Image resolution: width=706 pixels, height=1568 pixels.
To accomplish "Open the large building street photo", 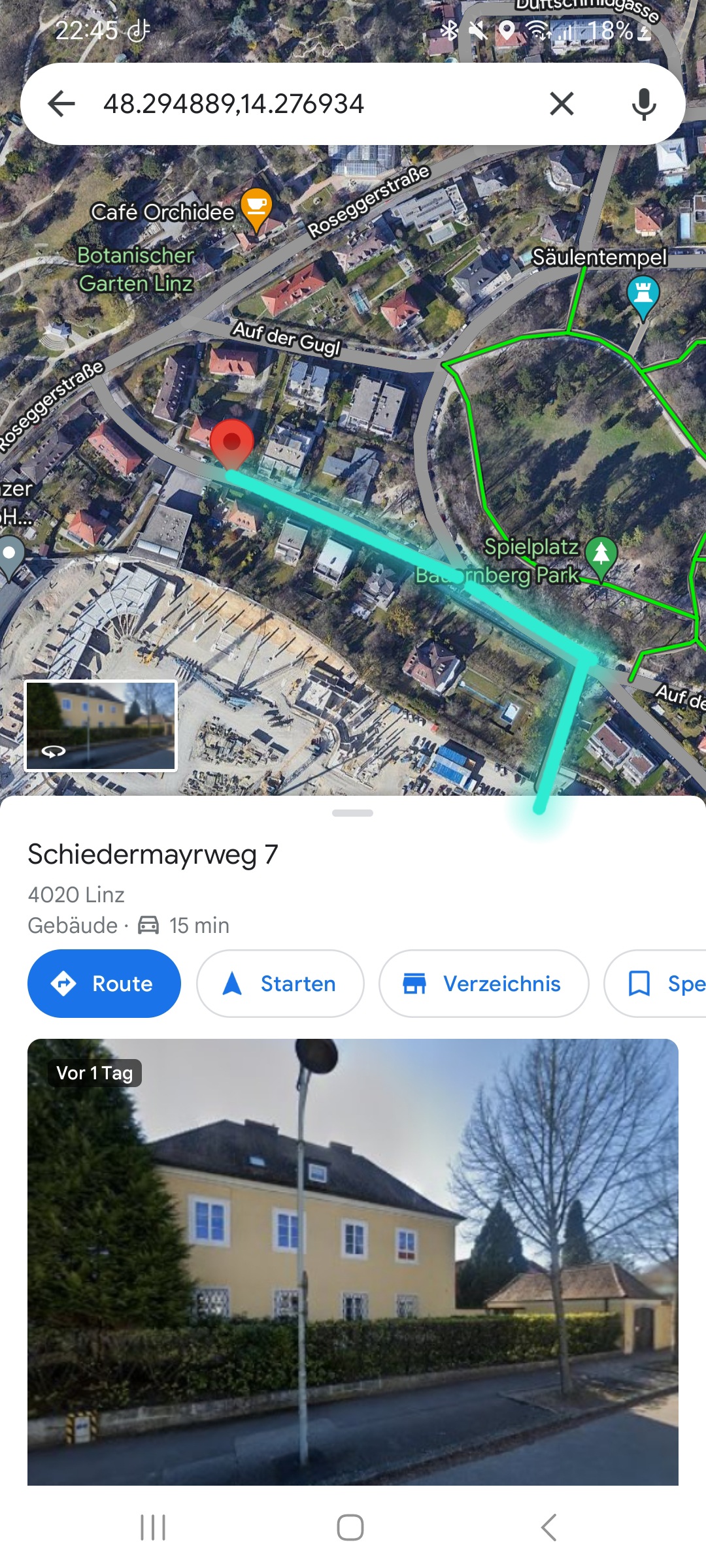I will coord(353,1262).
